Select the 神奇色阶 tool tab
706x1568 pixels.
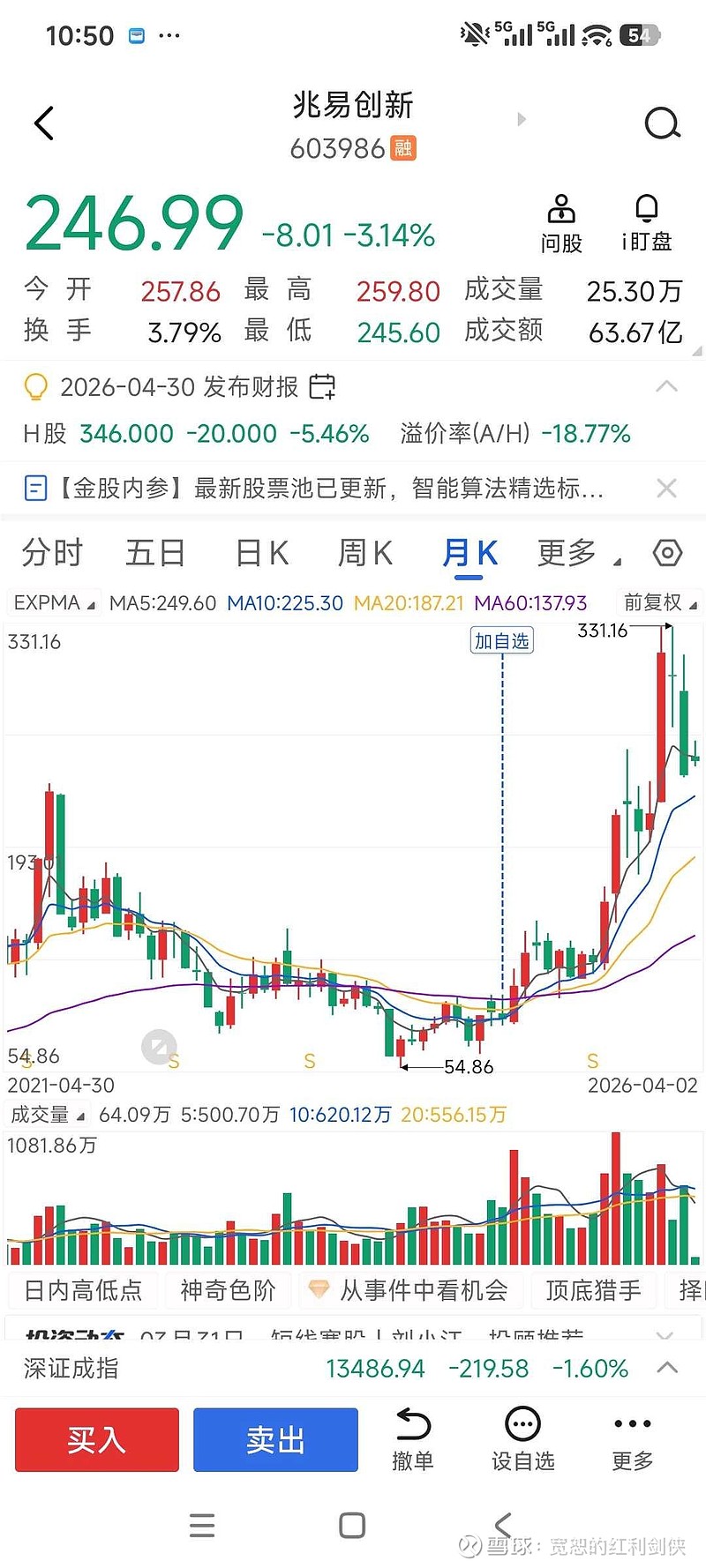click(228, 1289)
